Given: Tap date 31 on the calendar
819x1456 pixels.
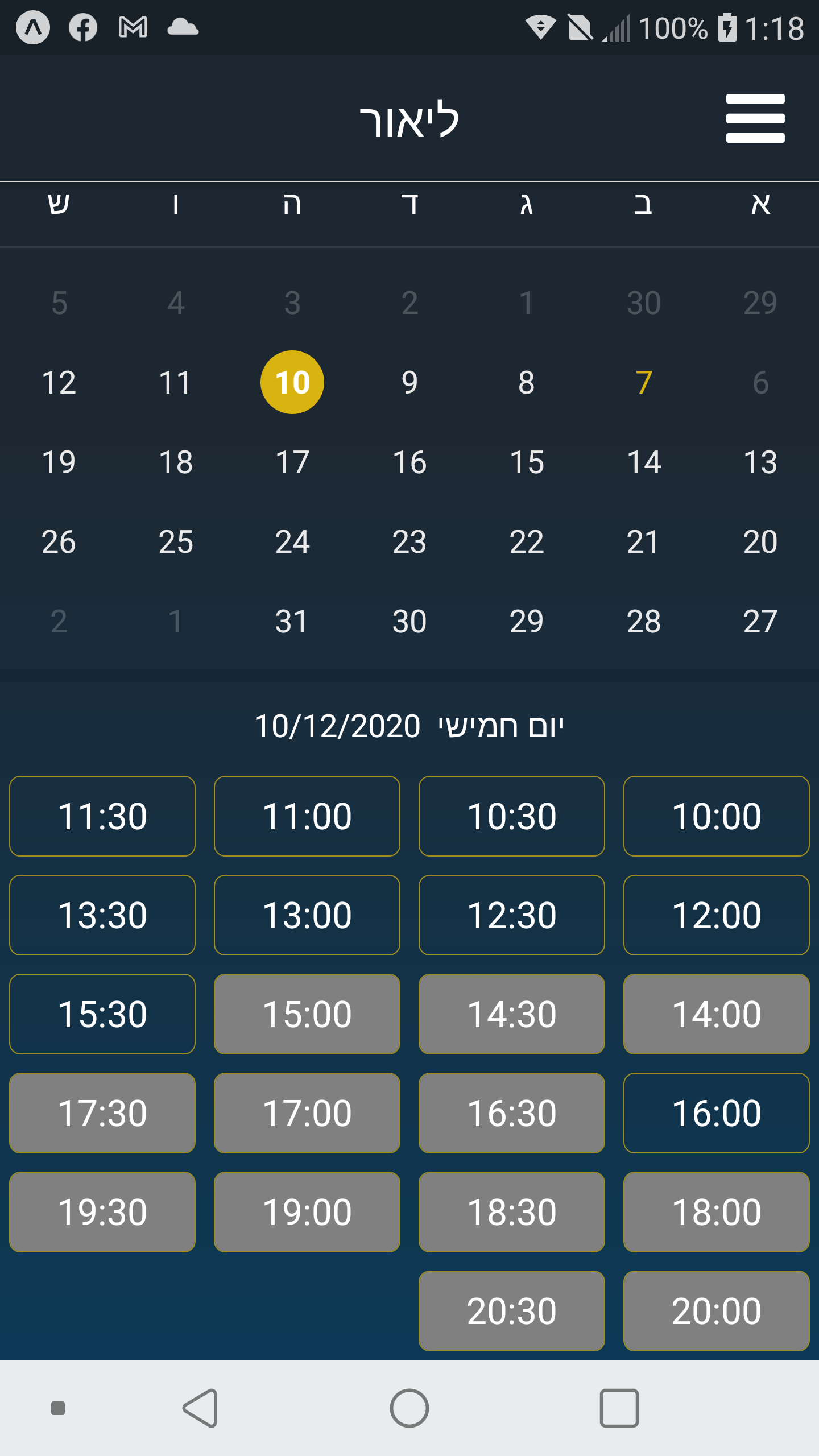Looking at the screenshot, I should (292, 621).
